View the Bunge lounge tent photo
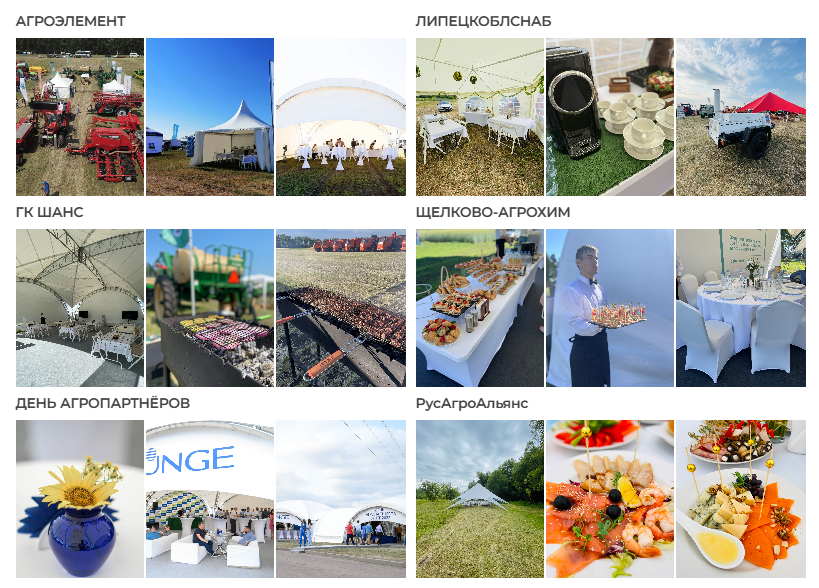The height and width of the screenshot is (588, 819). pos(210,499)
